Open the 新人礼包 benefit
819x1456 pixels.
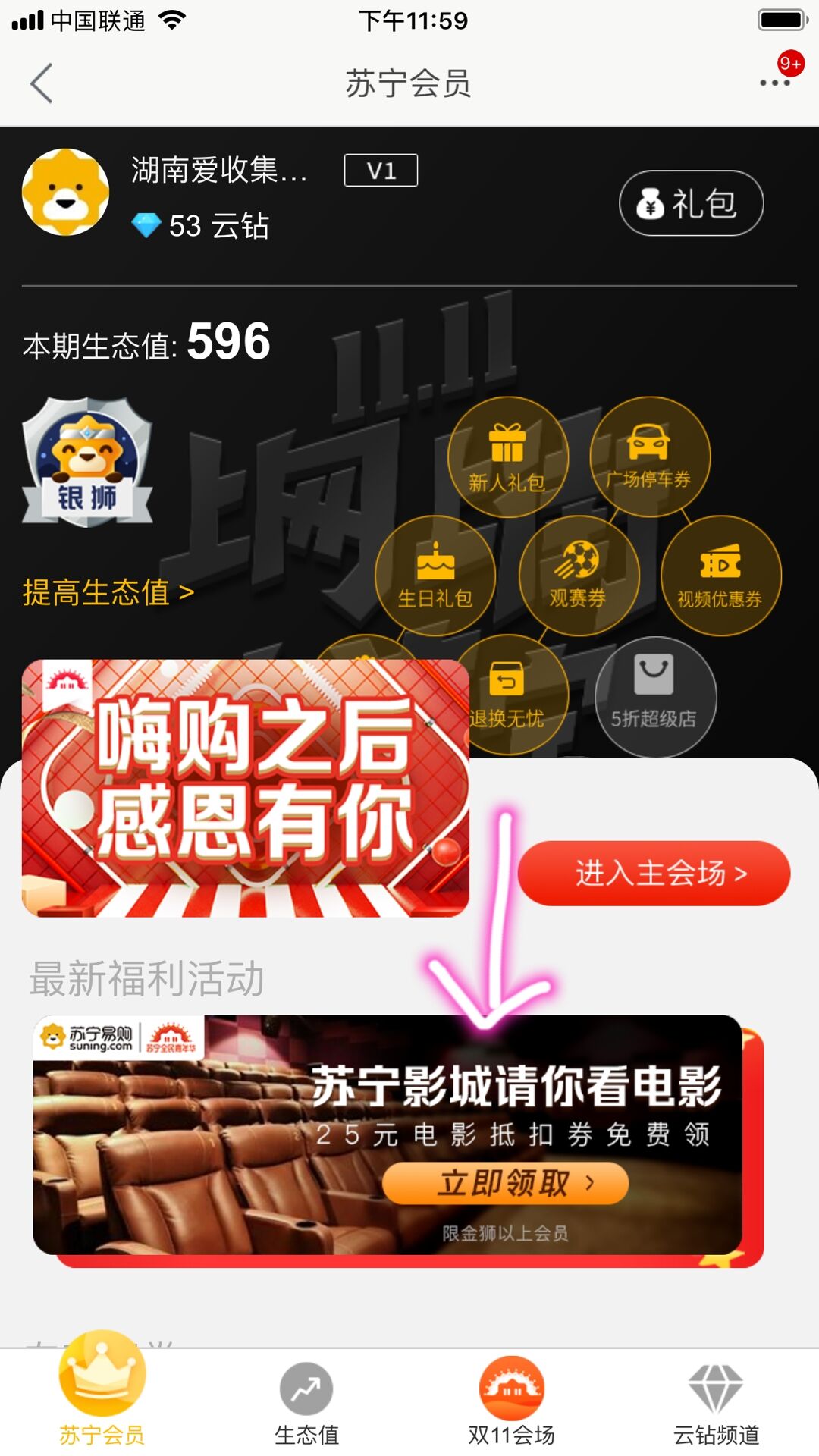click(x=507, y=457)
